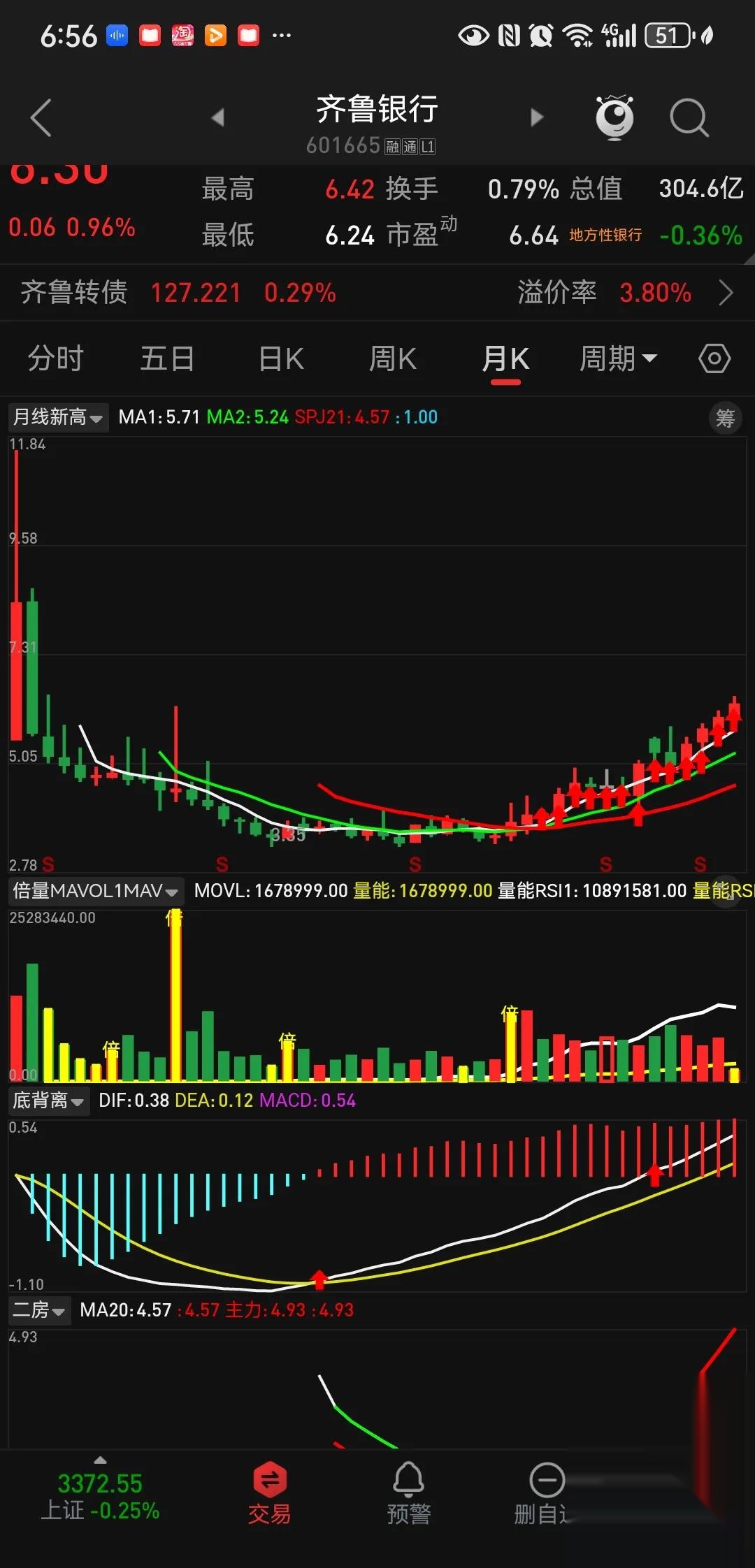Change the 倍量MAVOL1MAV volume indicator
The image size is (755, 1568).
96,891
